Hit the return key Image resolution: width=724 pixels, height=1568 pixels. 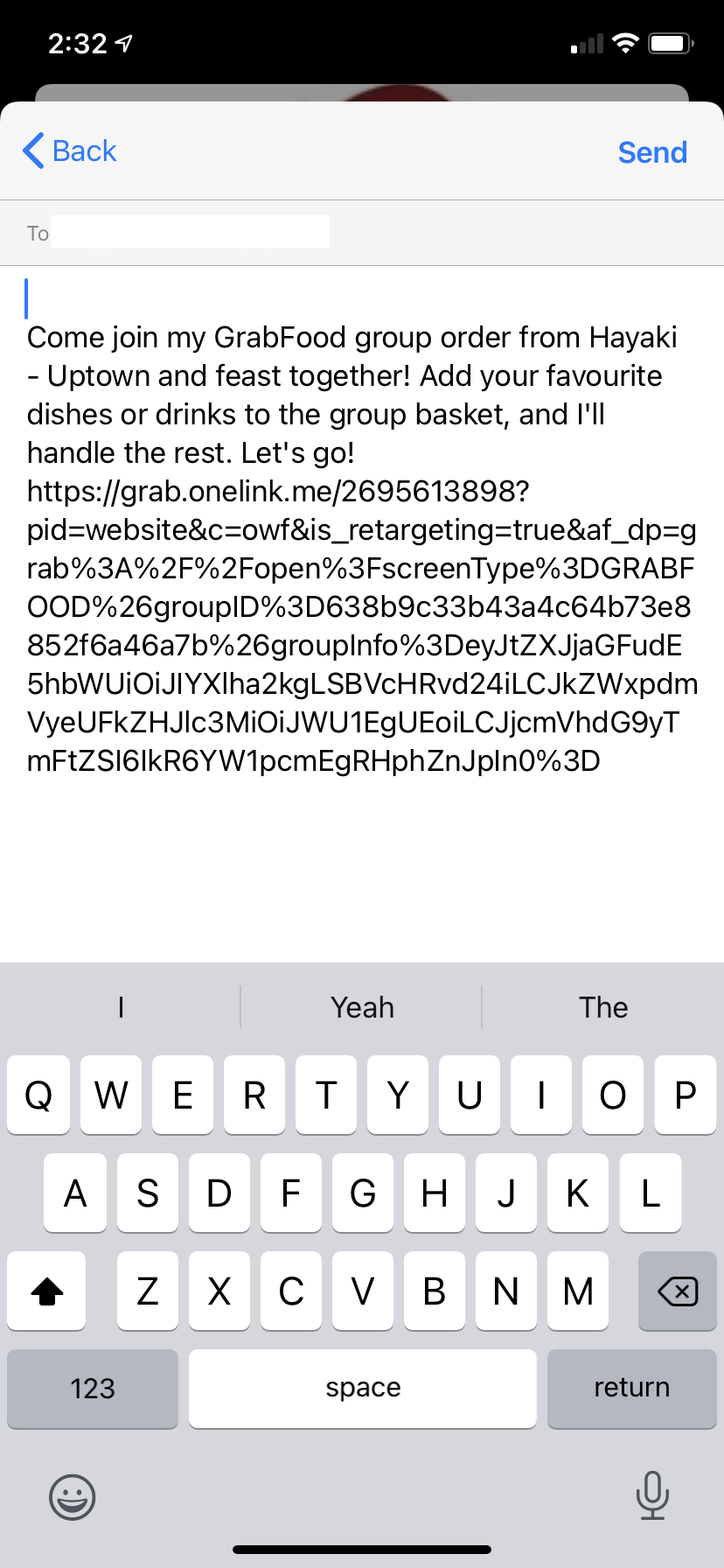(x=631, y=1389)
